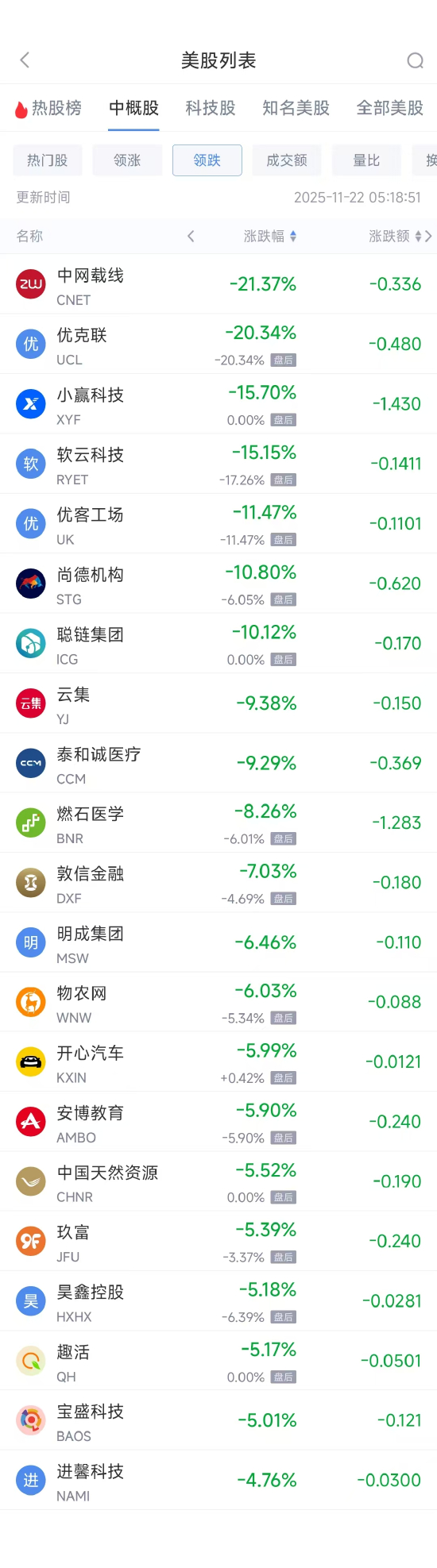Screen dimensions: 437x1568
Task: Open the search icon in header
Action: [415, 60]
